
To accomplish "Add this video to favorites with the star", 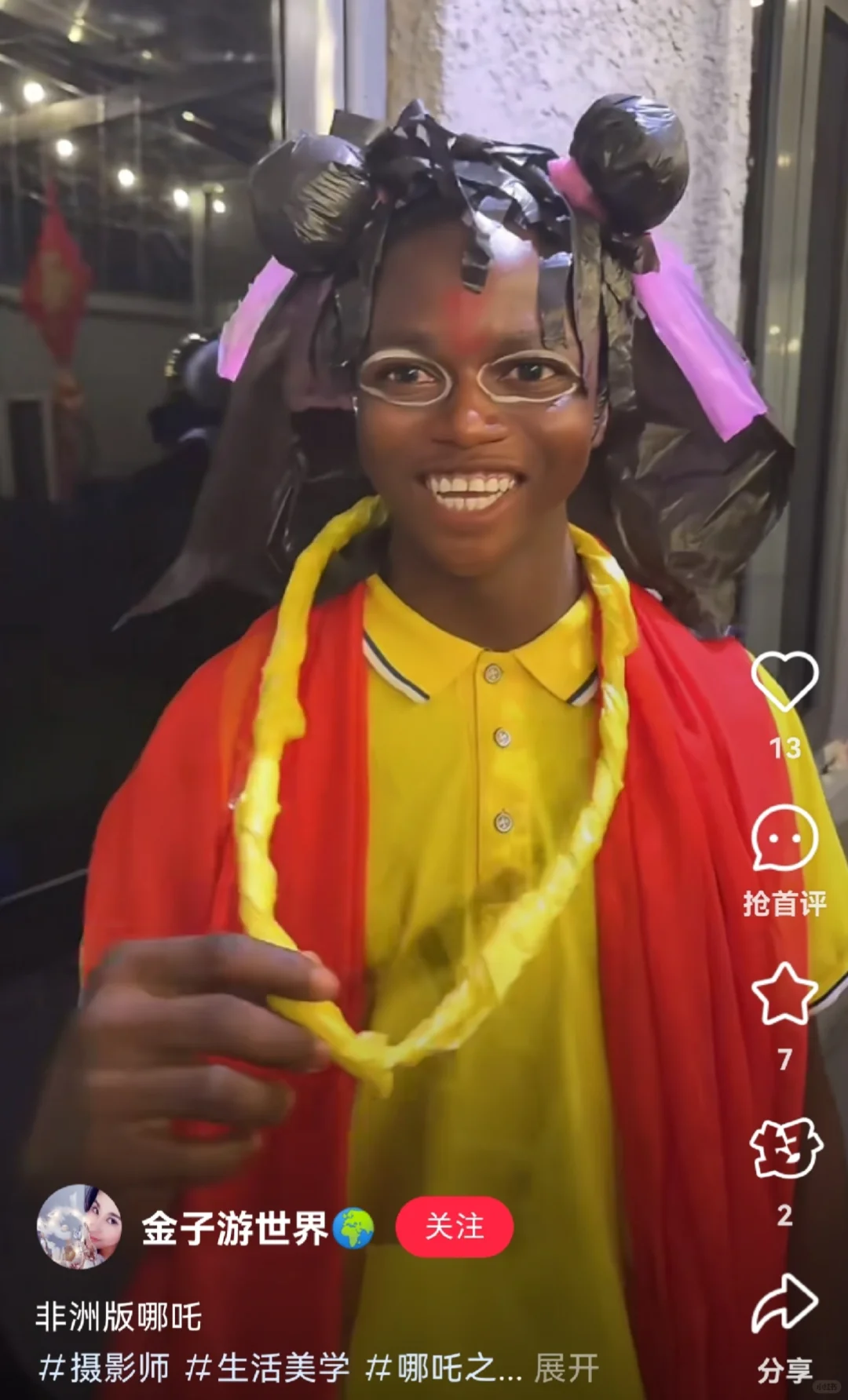I will 784,993.
